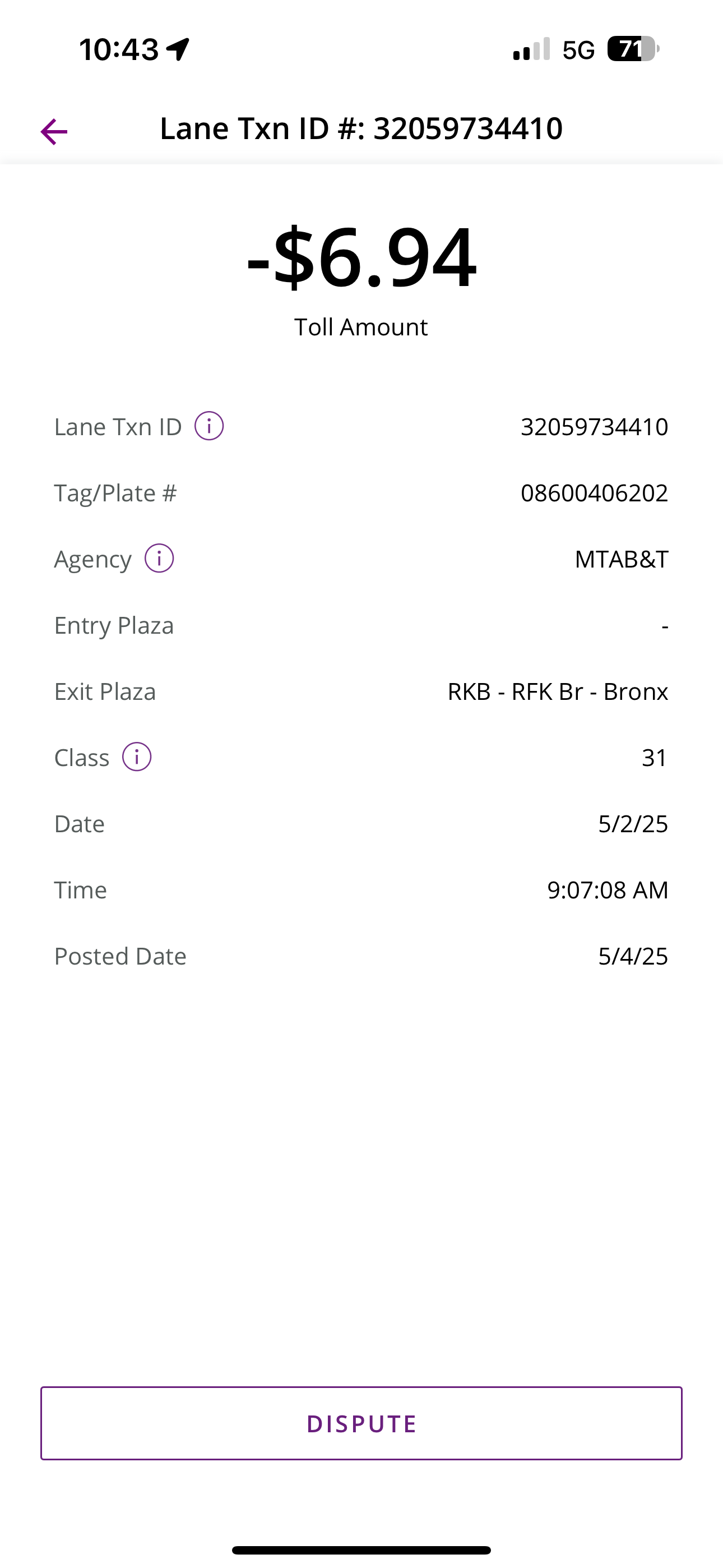
Task: Dispute this toll transaction
Action: pyautogui.click(x=361, y=1424)
